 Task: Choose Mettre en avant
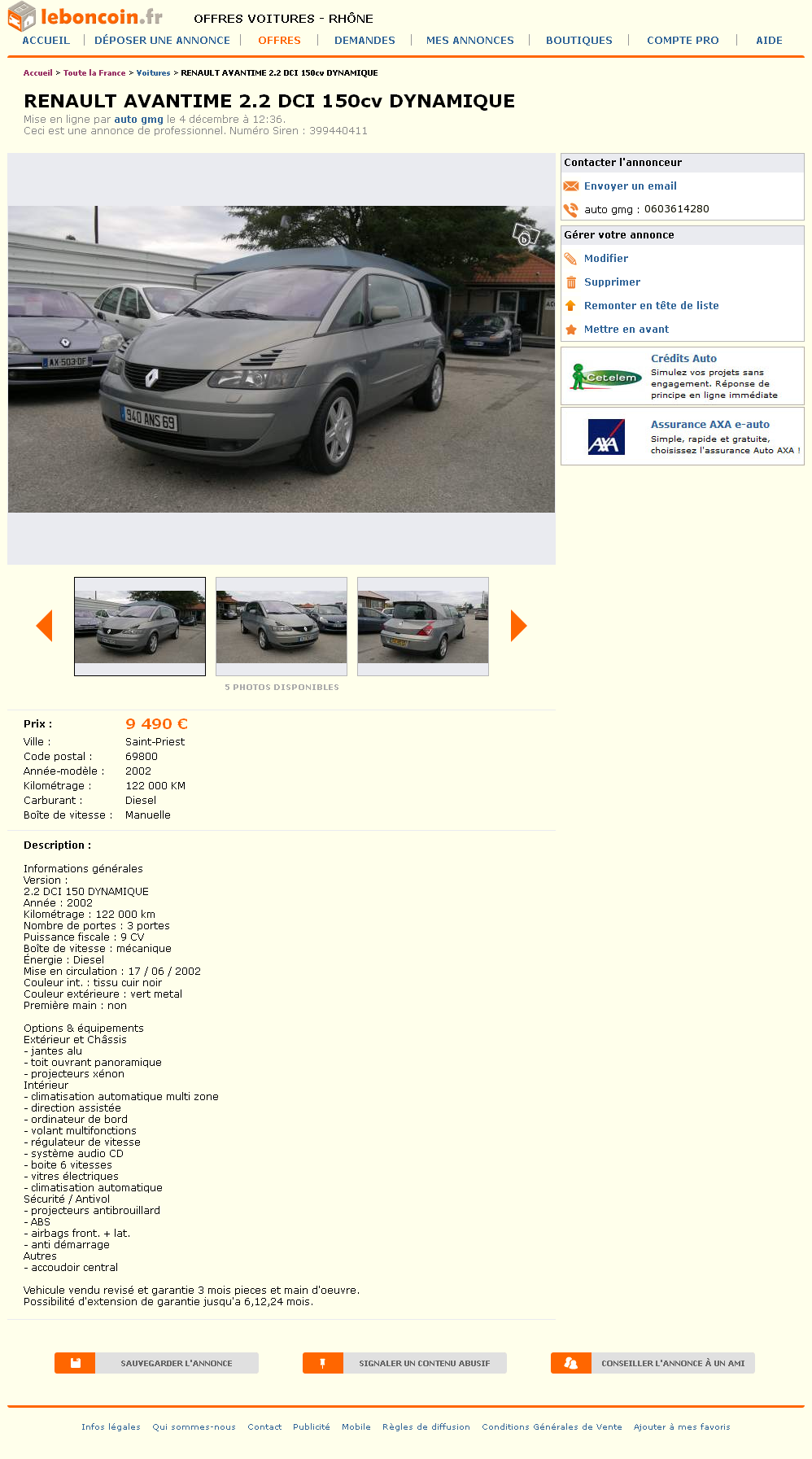click(x=626, y=330)
